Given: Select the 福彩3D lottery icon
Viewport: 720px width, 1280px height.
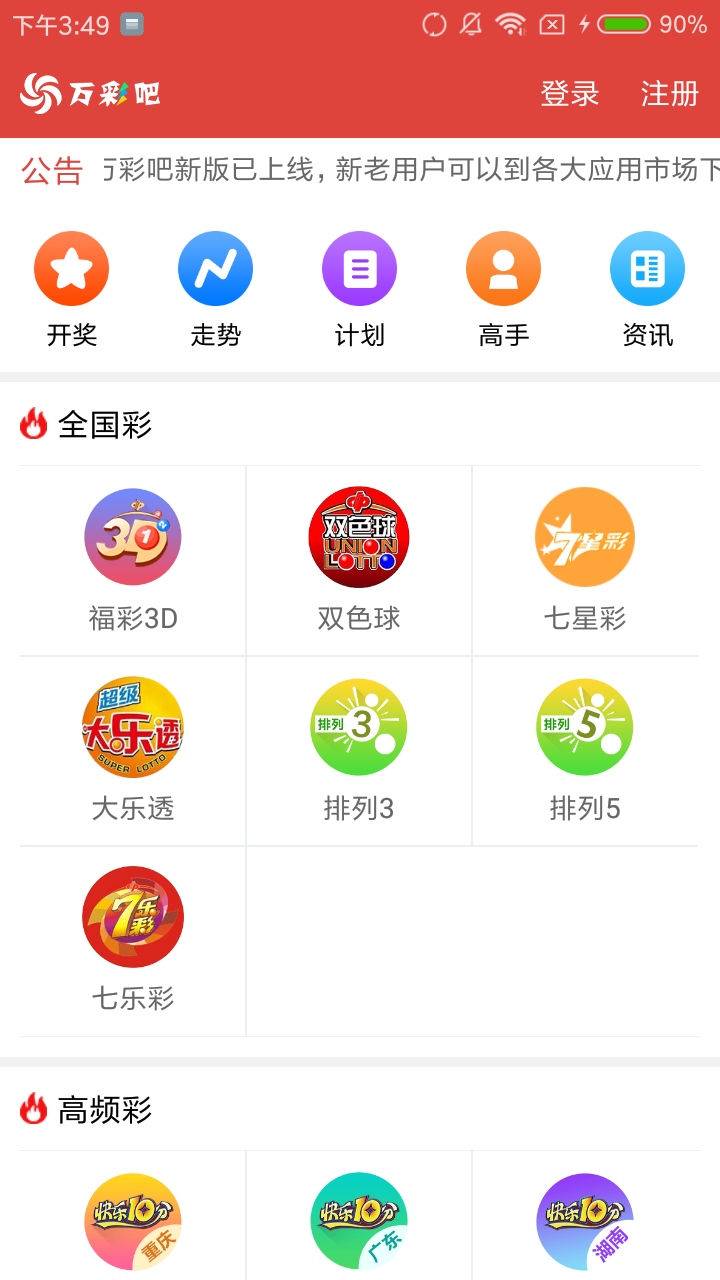Looking at the screenshot, I should (132, 558).
